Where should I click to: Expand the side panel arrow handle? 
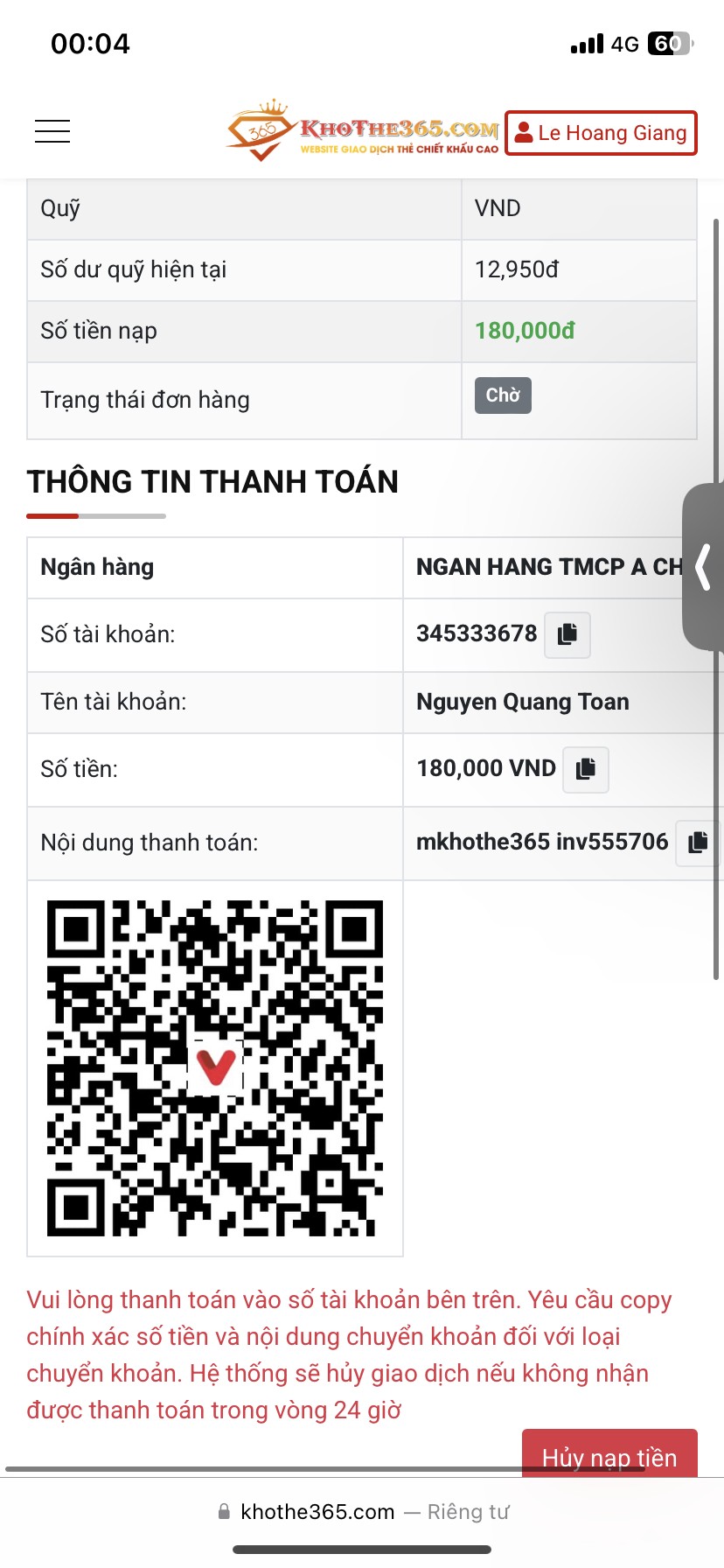(x=704, y=567)
